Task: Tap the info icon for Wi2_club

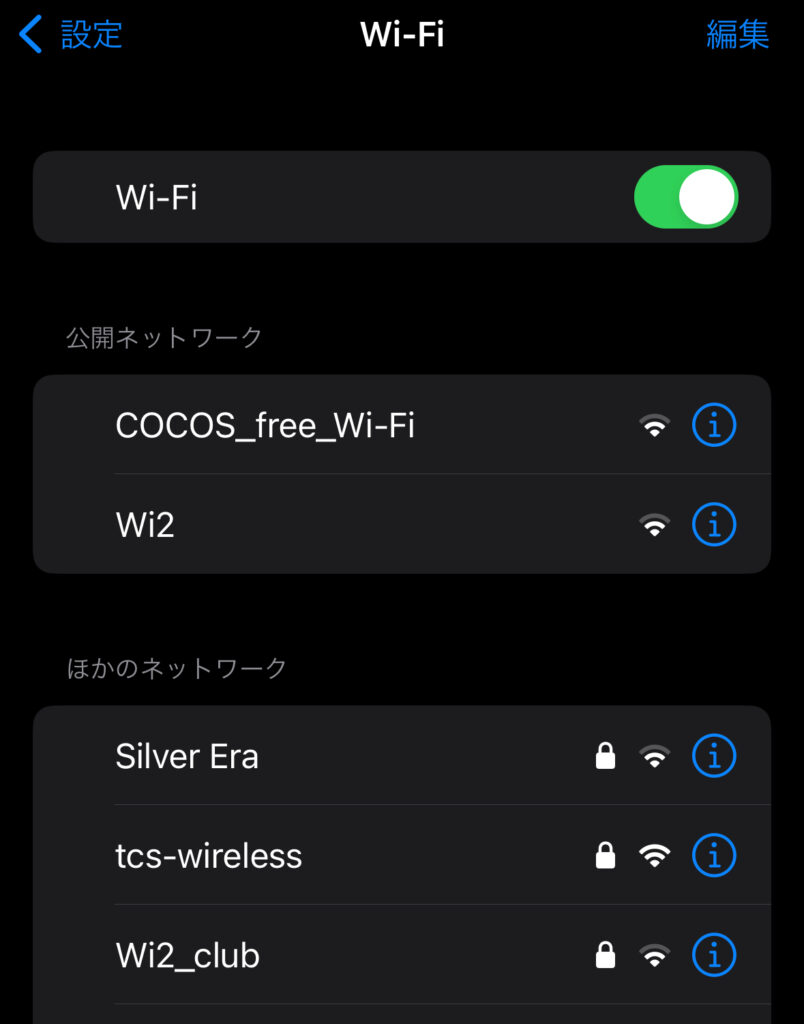Action: [x=714, y=956]
